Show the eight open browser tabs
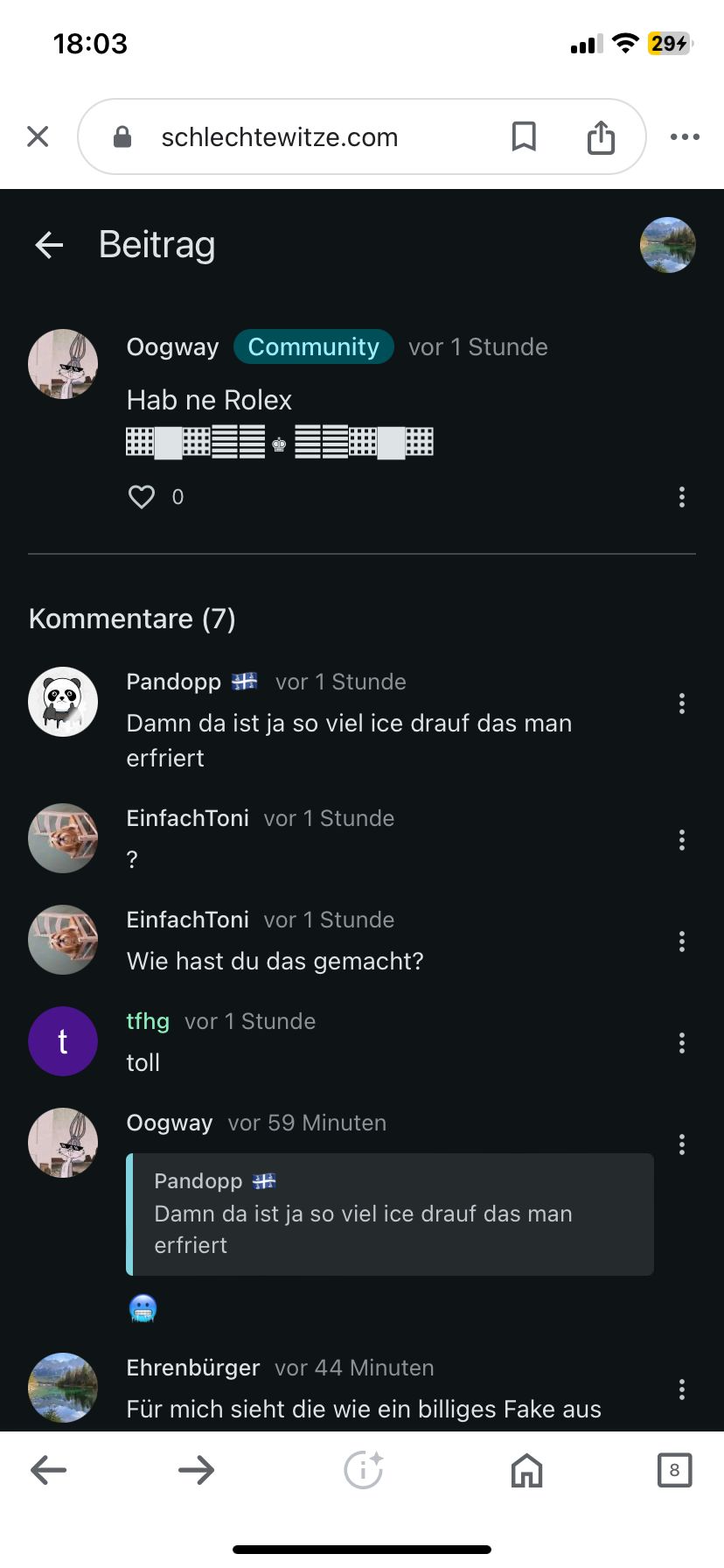The width and height of the screenshot is (724, 1568). [x=674, y=1470]
